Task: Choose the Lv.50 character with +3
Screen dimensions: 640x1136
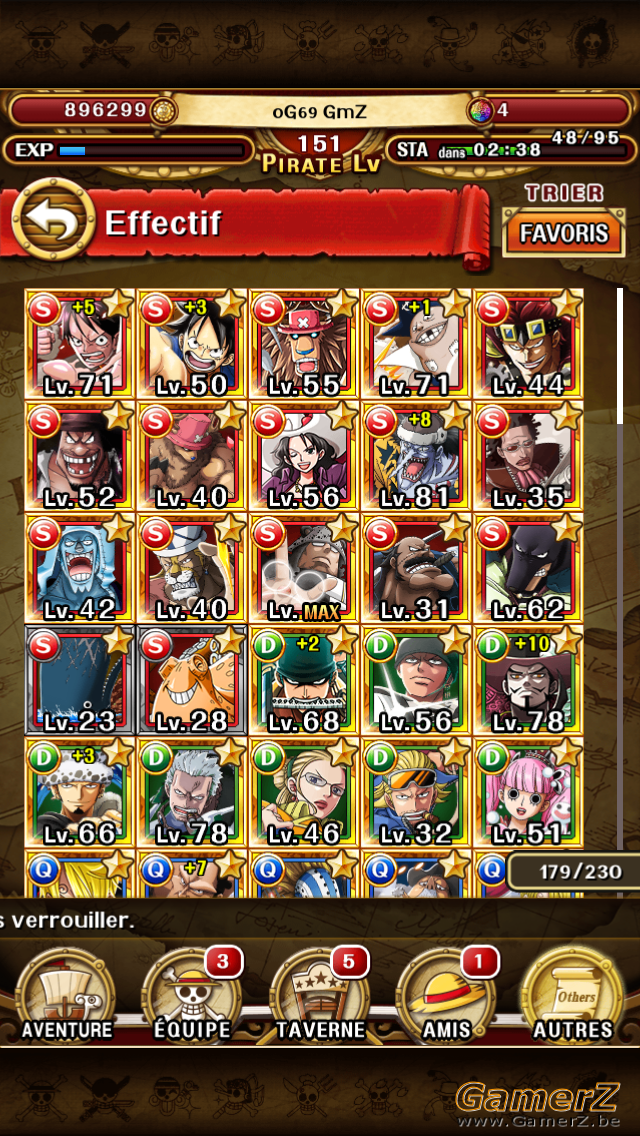Action: pos(192,343)
